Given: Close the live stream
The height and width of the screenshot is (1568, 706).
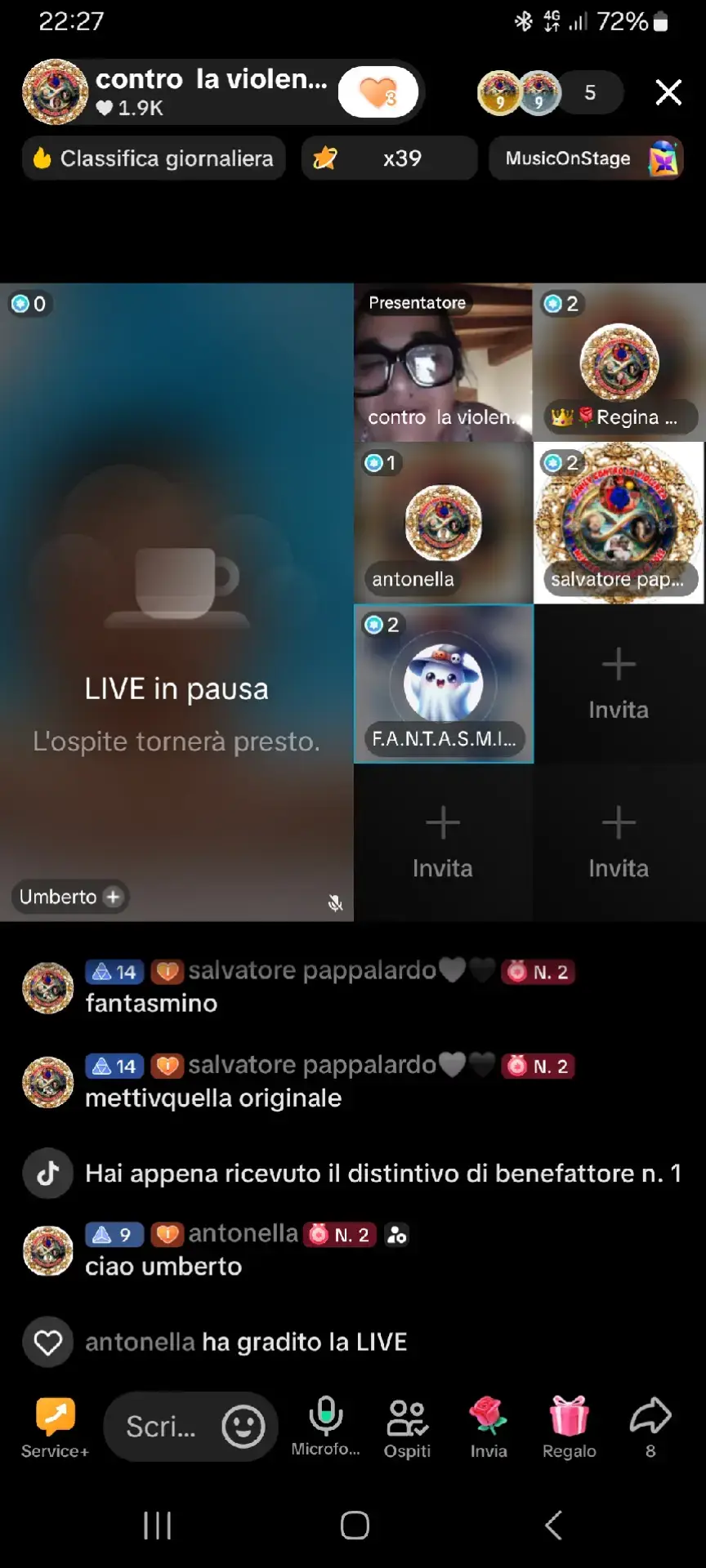Looking at the screenshot, I should pos(668,93).
